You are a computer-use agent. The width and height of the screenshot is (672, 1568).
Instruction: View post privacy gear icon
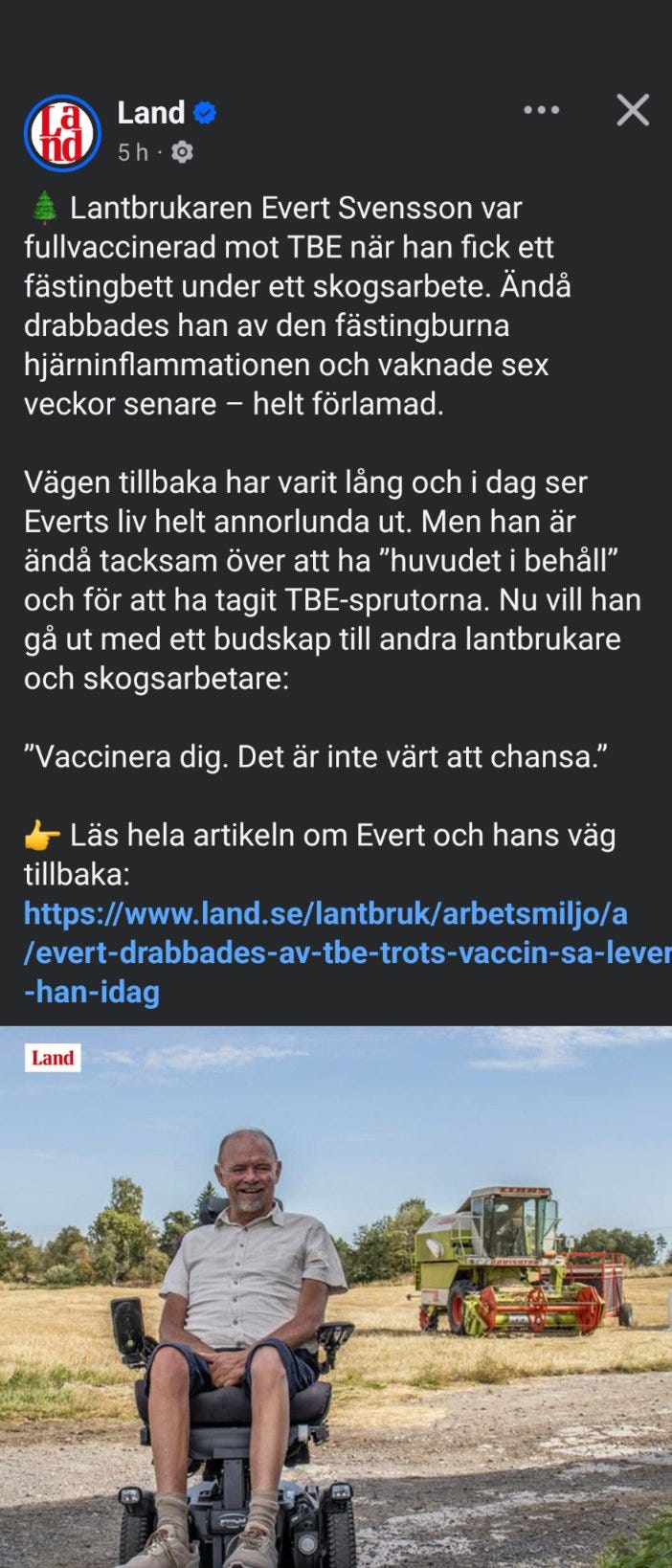pos(182,152)
